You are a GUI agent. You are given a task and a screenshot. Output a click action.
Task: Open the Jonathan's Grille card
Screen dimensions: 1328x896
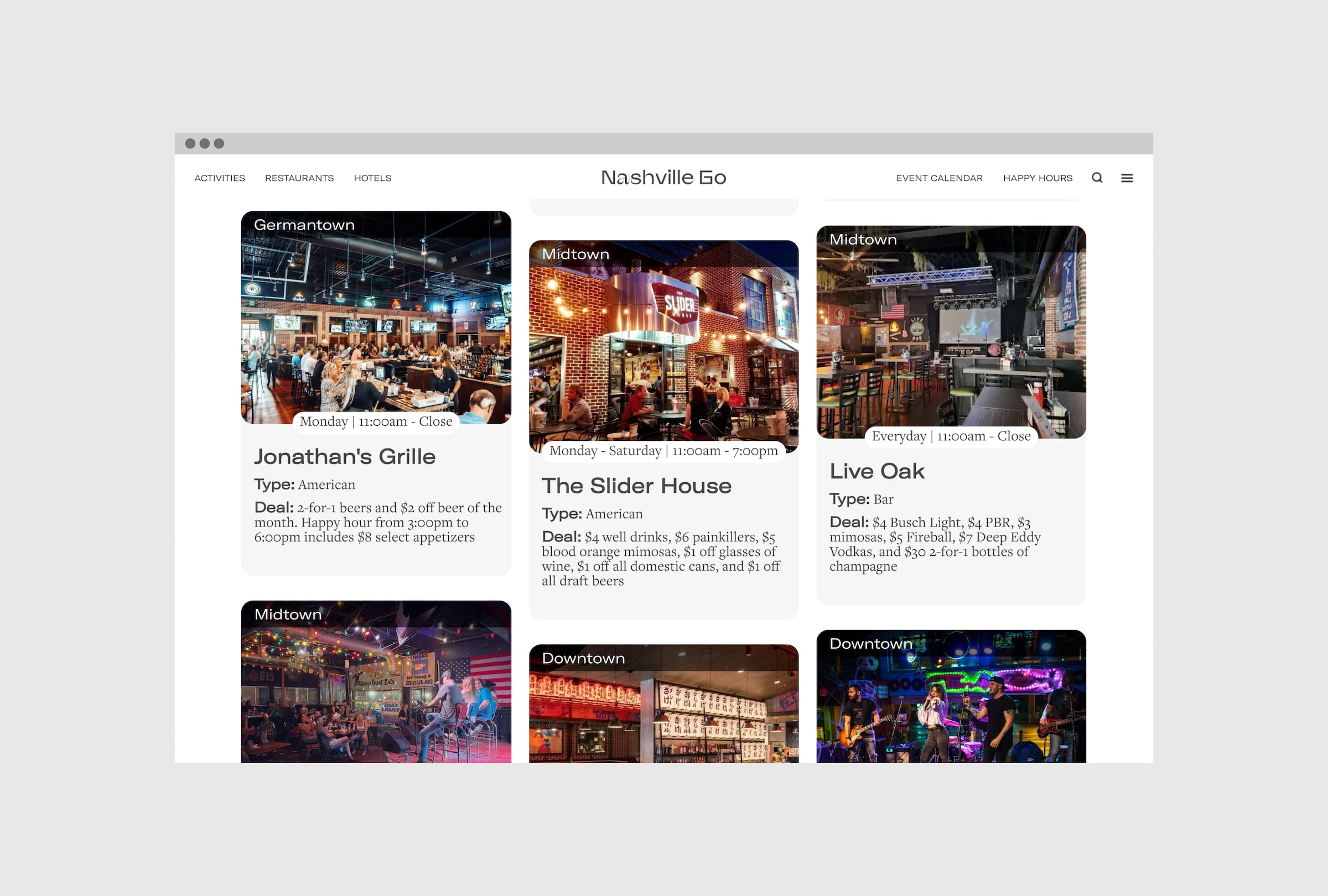345,457
